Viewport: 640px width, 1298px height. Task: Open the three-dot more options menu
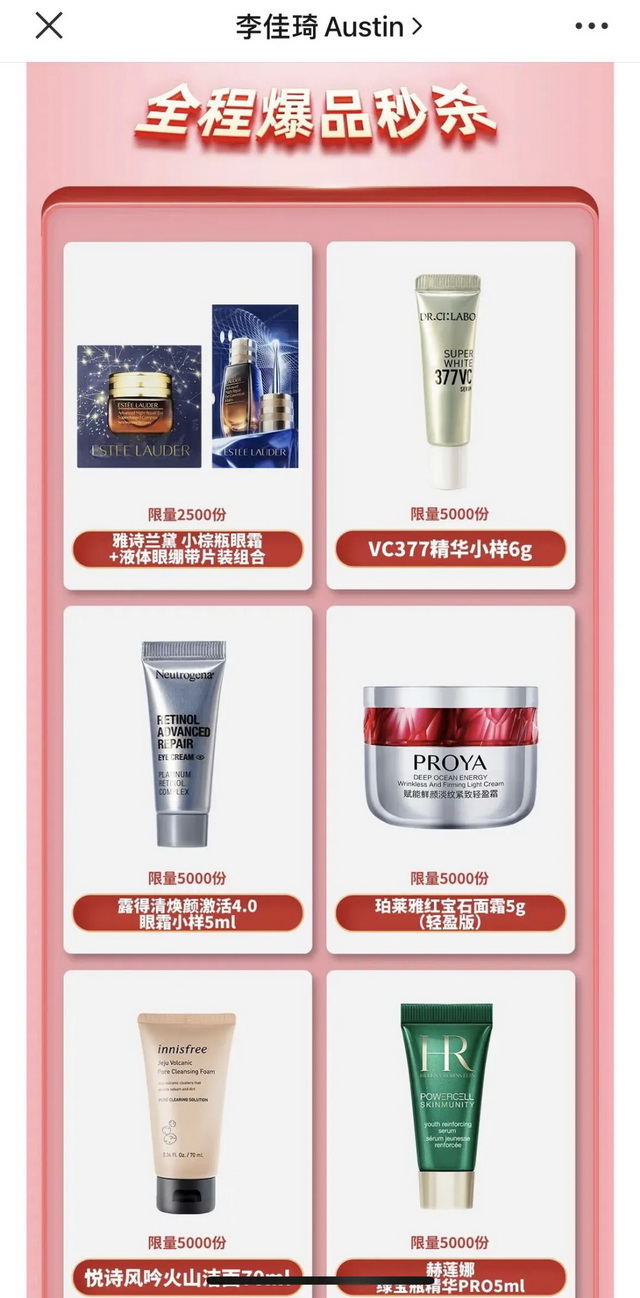click(591, 27)
